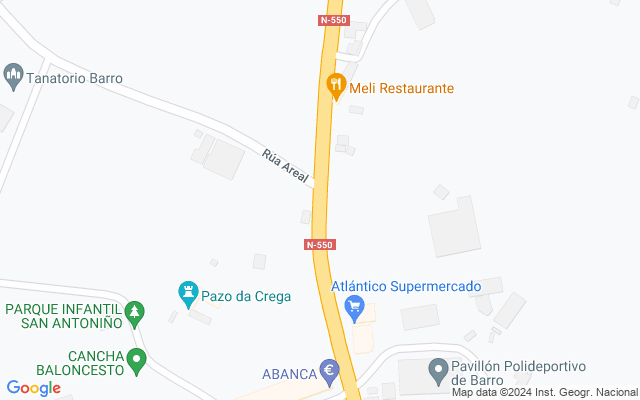Open Parque Infantil San Antoniño pin
The image size is (640, 400).
click(134, 315)
